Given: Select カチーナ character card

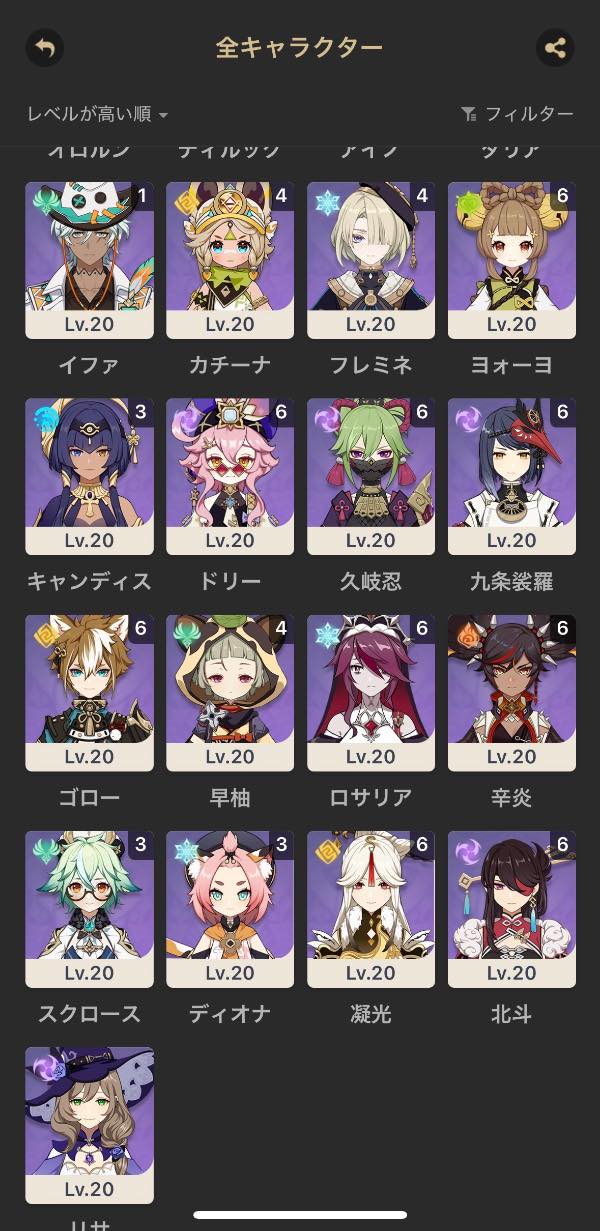Looking at the screenshot, I should (x=230, y=260).
